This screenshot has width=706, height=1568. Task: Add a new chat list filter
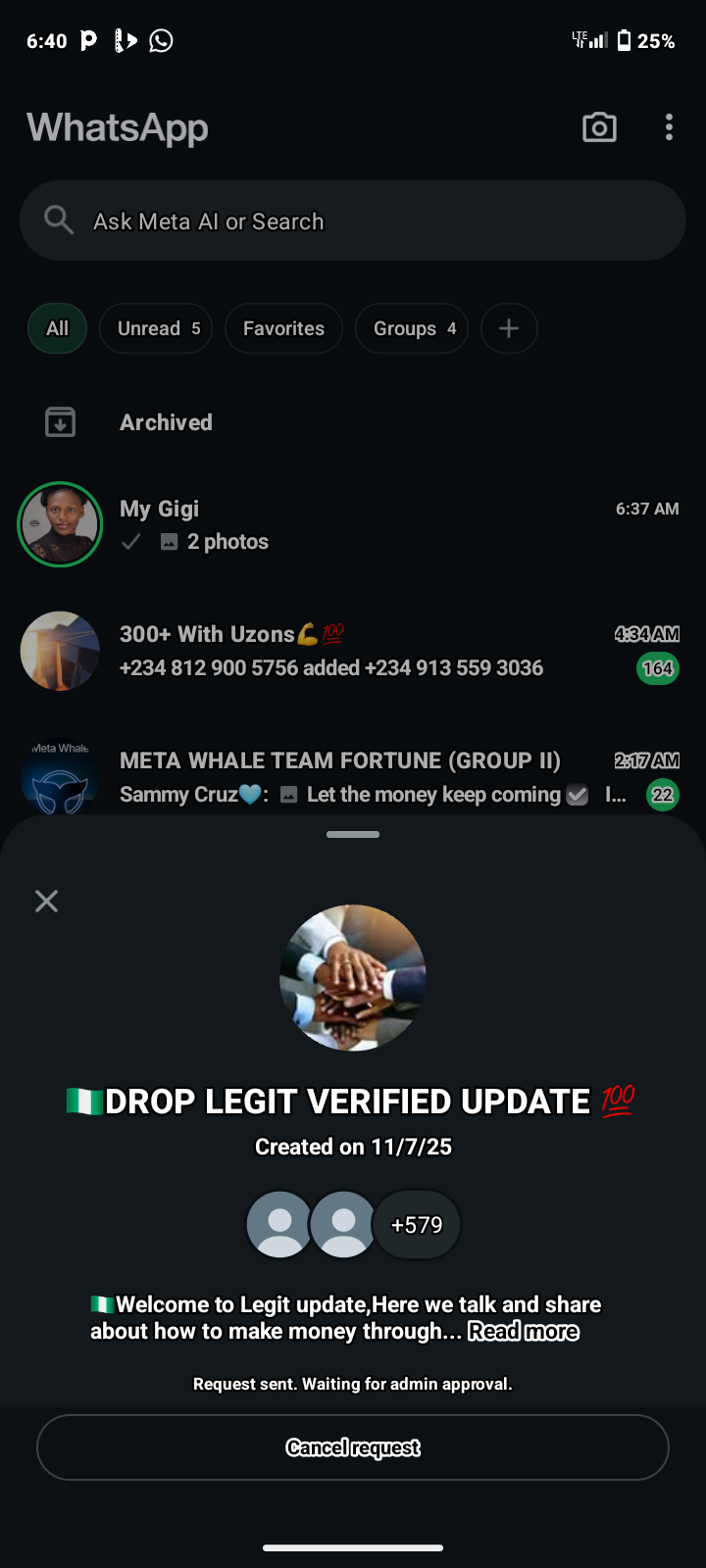(x=509, y=328)
